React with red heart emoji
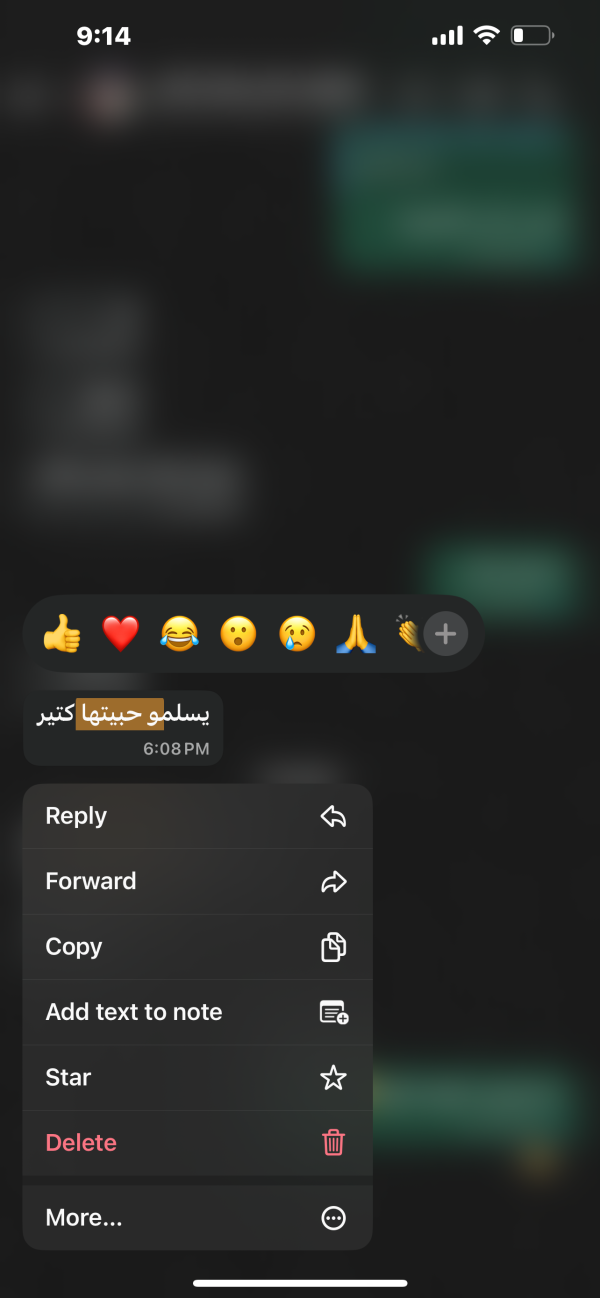The height and width of the screenshot is (1298, 600). coord(120,634)
